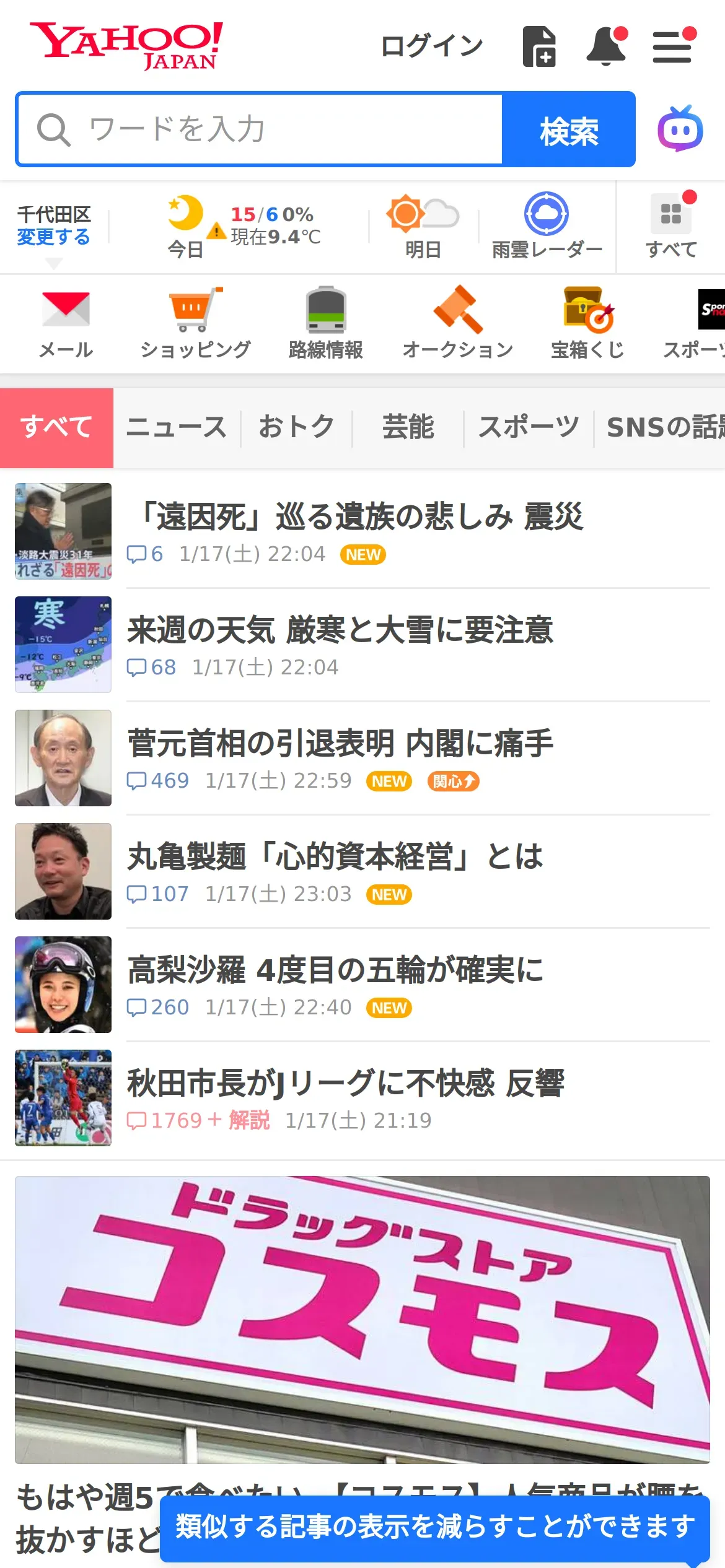Open the notifications bell
The height and width of the screenshot is (1568, 725).
pos(606,46)
